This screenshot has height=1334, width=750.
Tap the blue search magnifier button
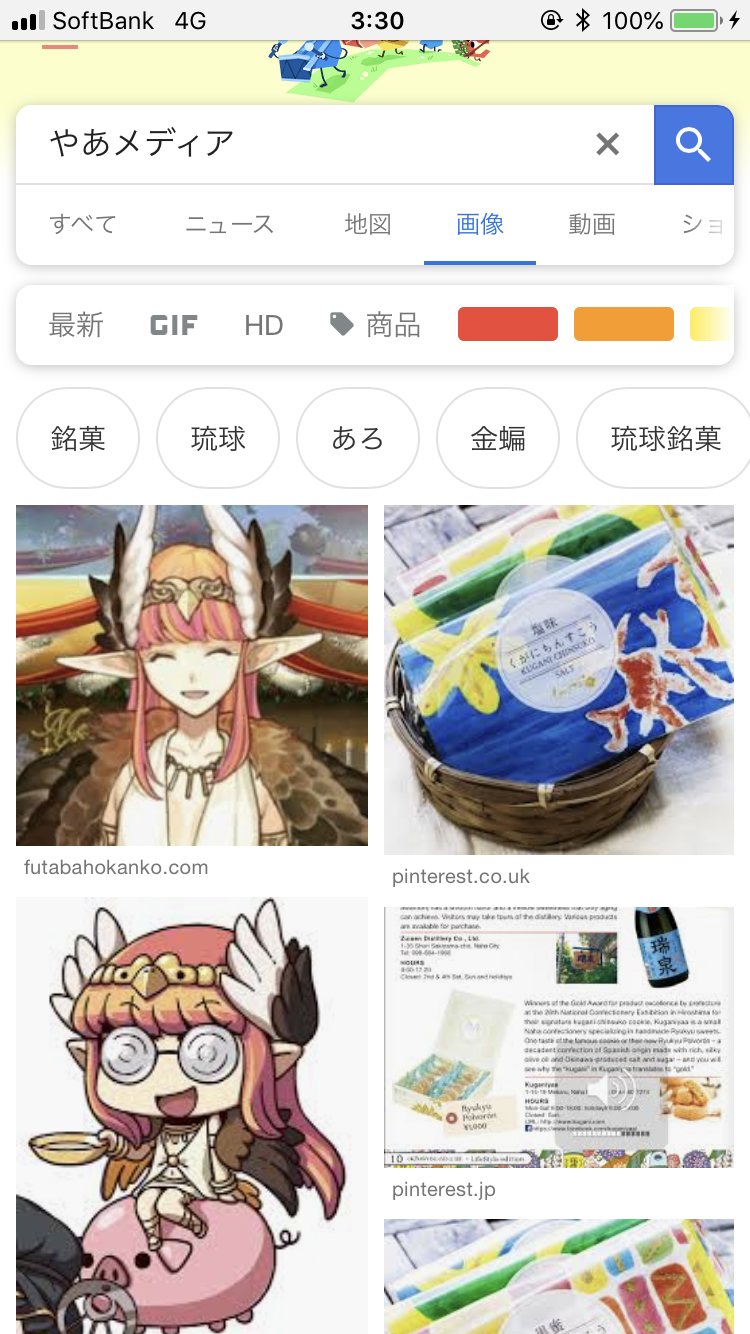pos(693,145)
